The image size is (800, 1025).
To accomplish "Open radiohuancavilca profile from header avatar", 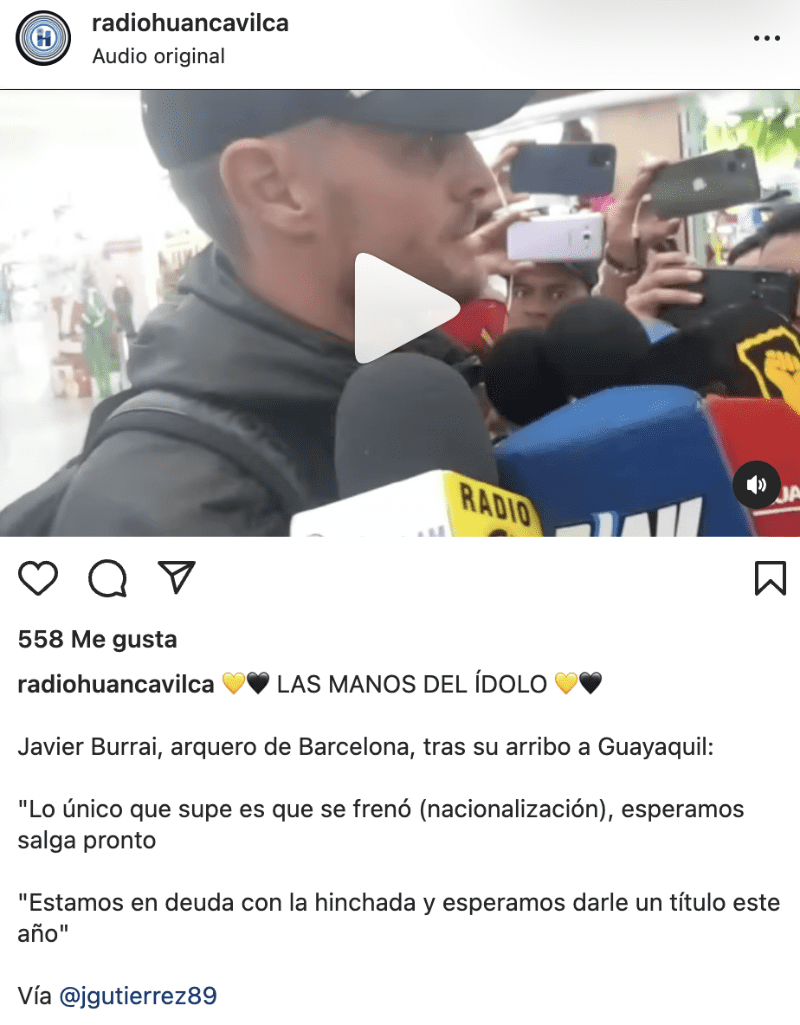I will click(43, 39).
